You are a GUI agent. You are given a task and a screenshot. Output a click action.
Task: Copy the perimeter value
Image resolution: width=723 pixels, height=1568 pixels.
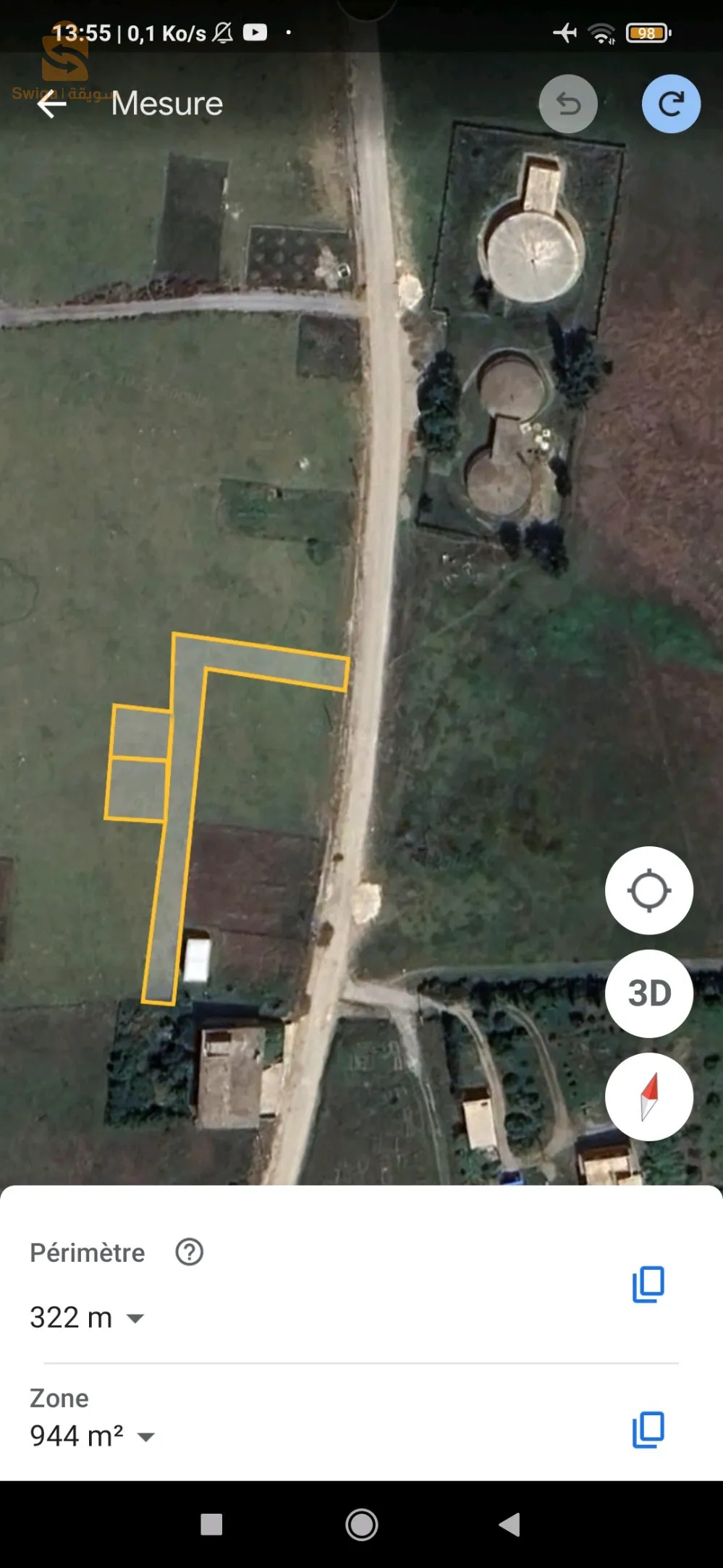point(648,1284)
